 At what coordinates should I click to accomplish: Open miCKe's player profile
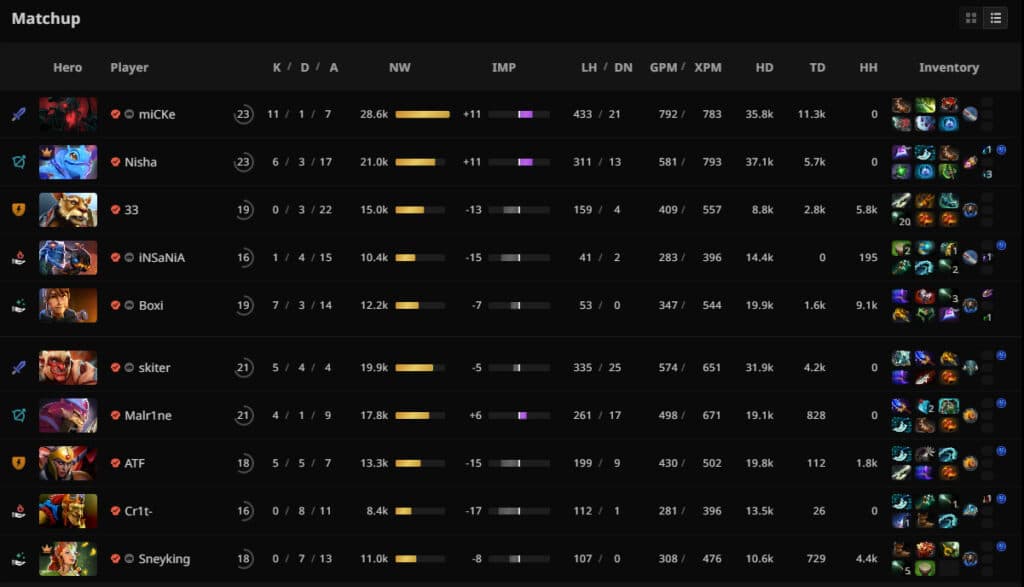[x=156, y=114]
